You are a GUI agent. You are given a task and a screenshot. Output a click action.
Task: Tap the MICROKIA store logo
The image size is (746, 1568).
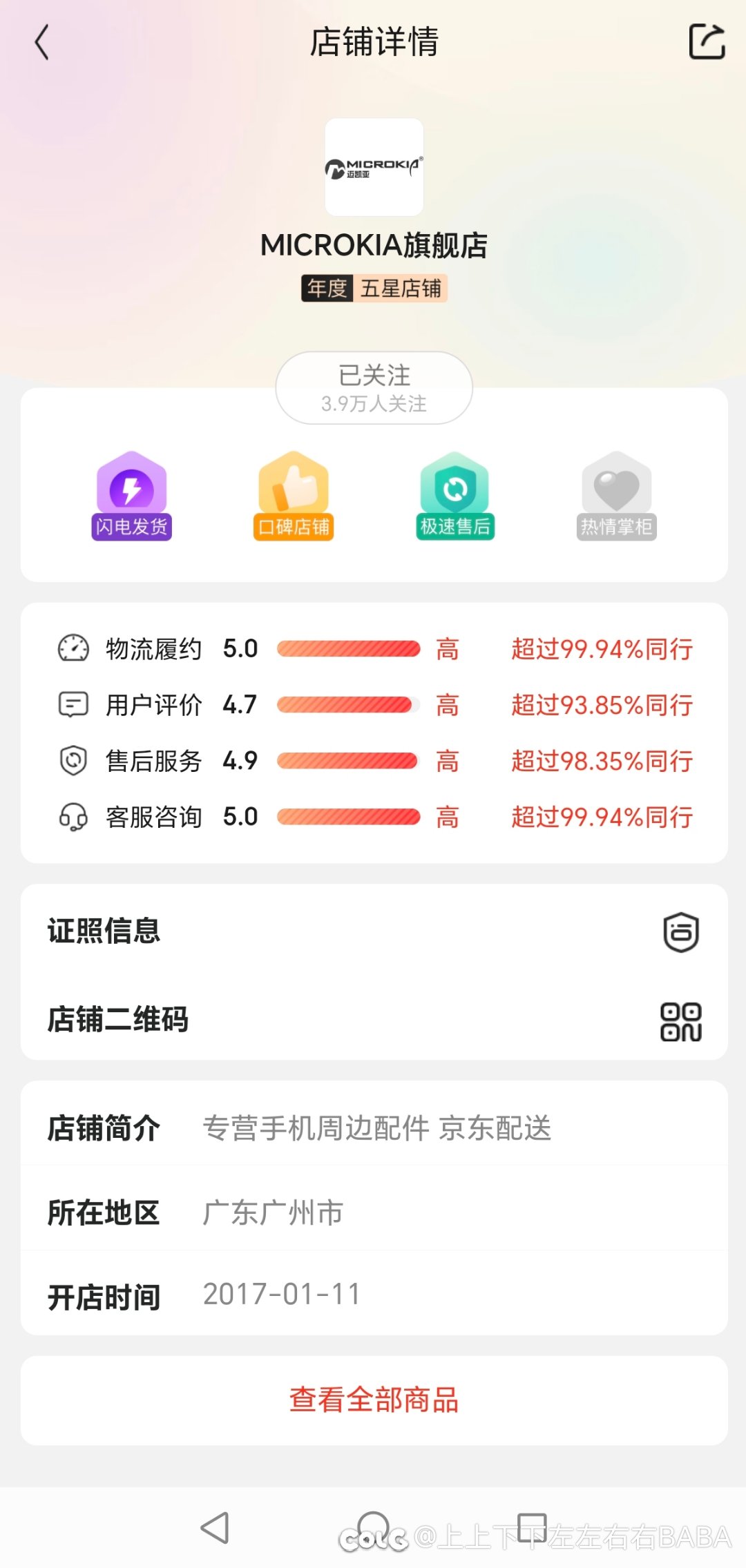[374, 167]
